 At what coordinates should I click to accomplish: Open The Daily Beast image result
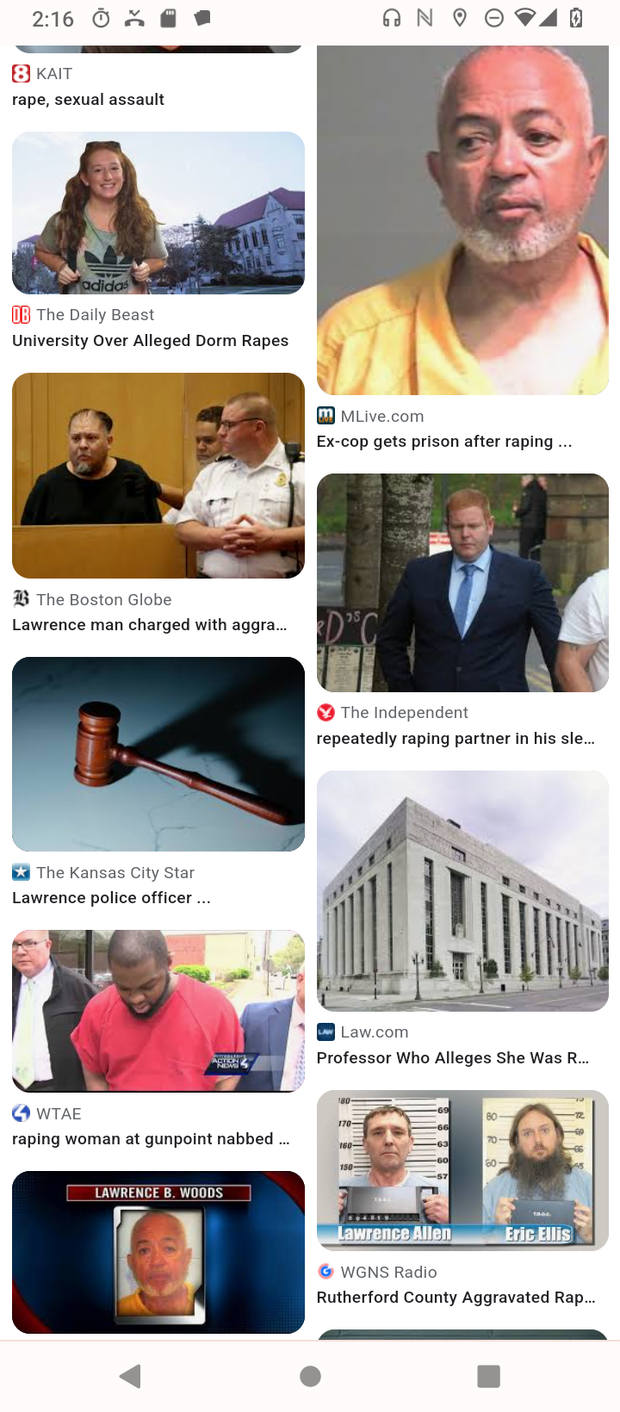pyautogui.click(x=158, y=213)
